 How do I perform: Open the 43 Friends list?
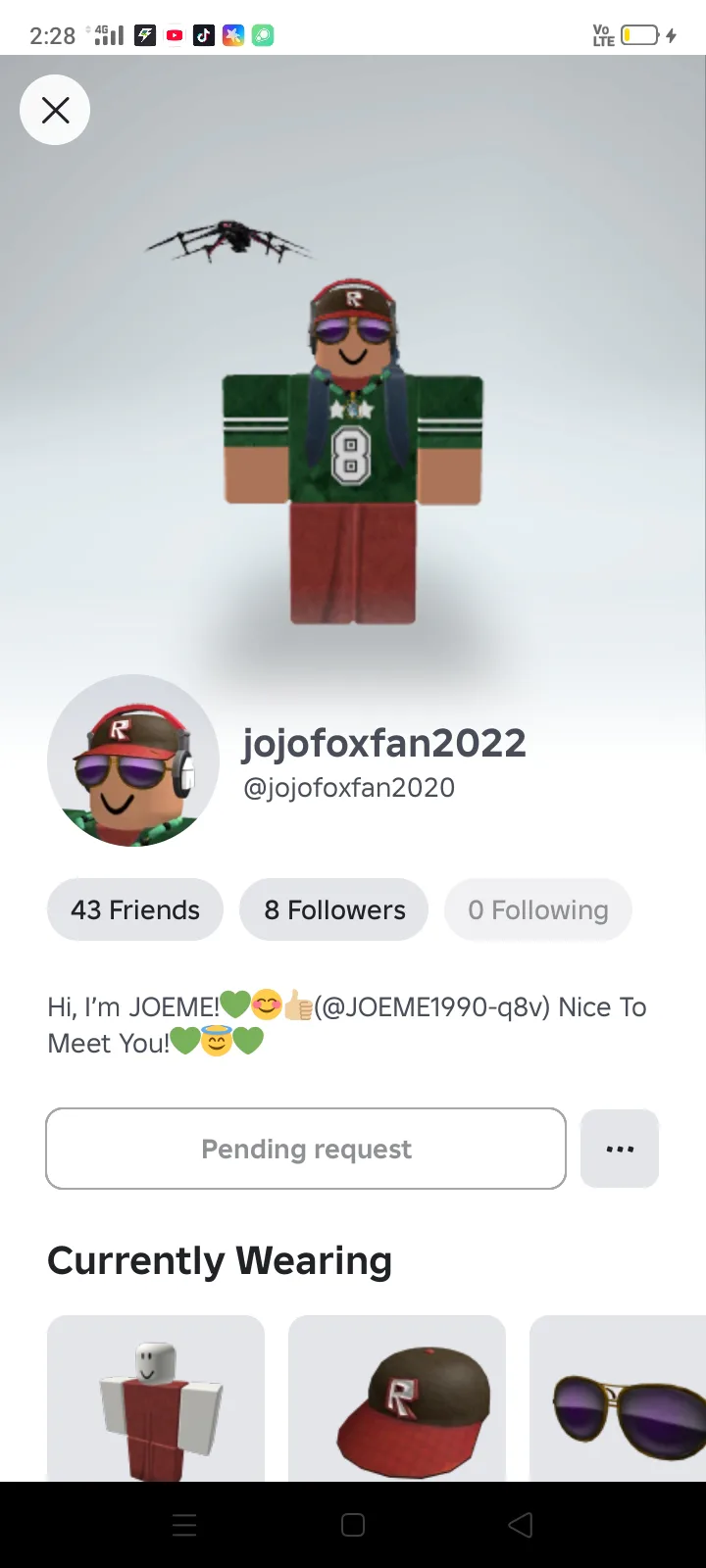tap(135, 909)
